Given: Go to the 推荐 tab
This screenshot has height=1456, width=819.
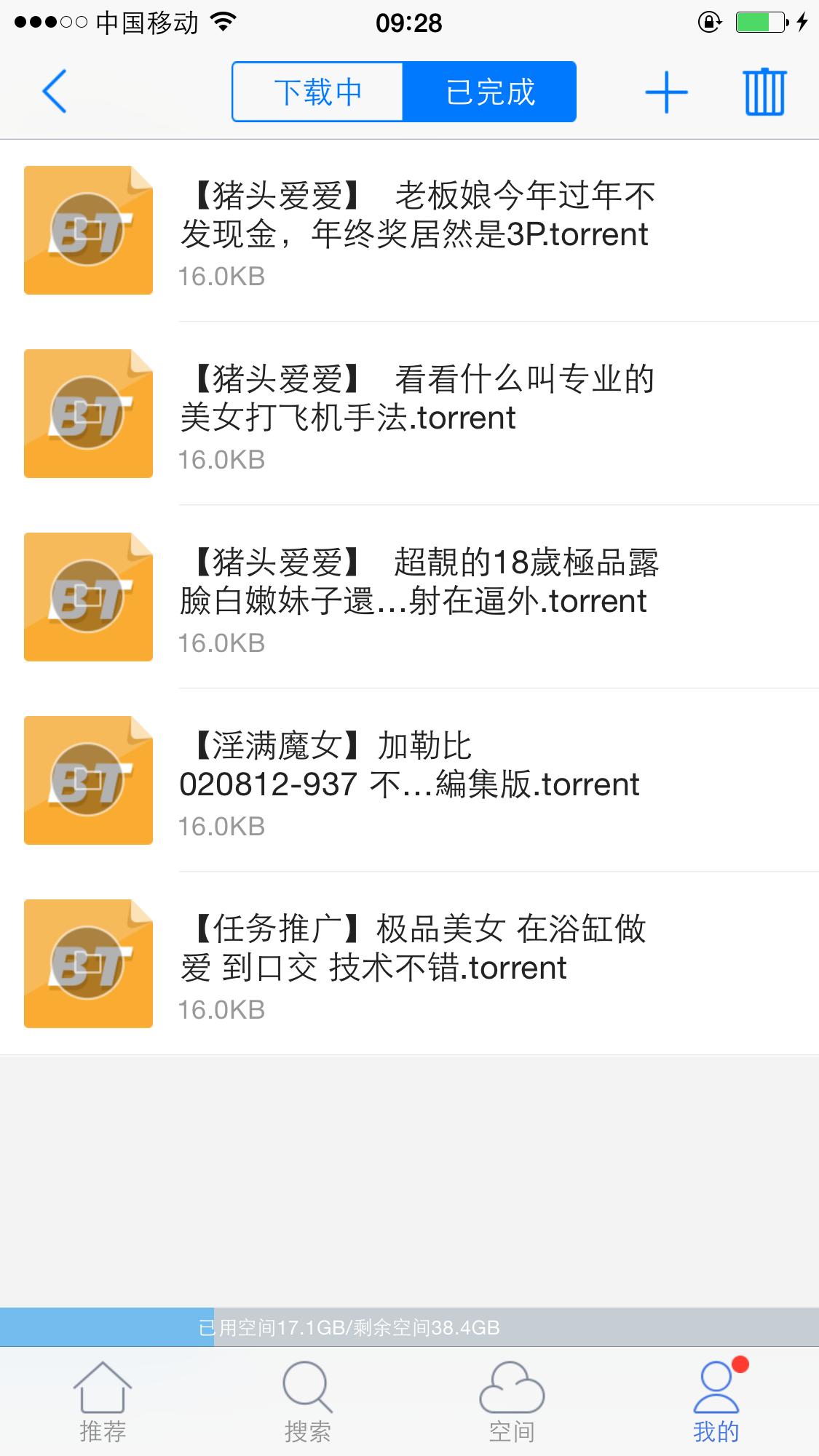Looking at the screenshot, I should pos(103,1402).
